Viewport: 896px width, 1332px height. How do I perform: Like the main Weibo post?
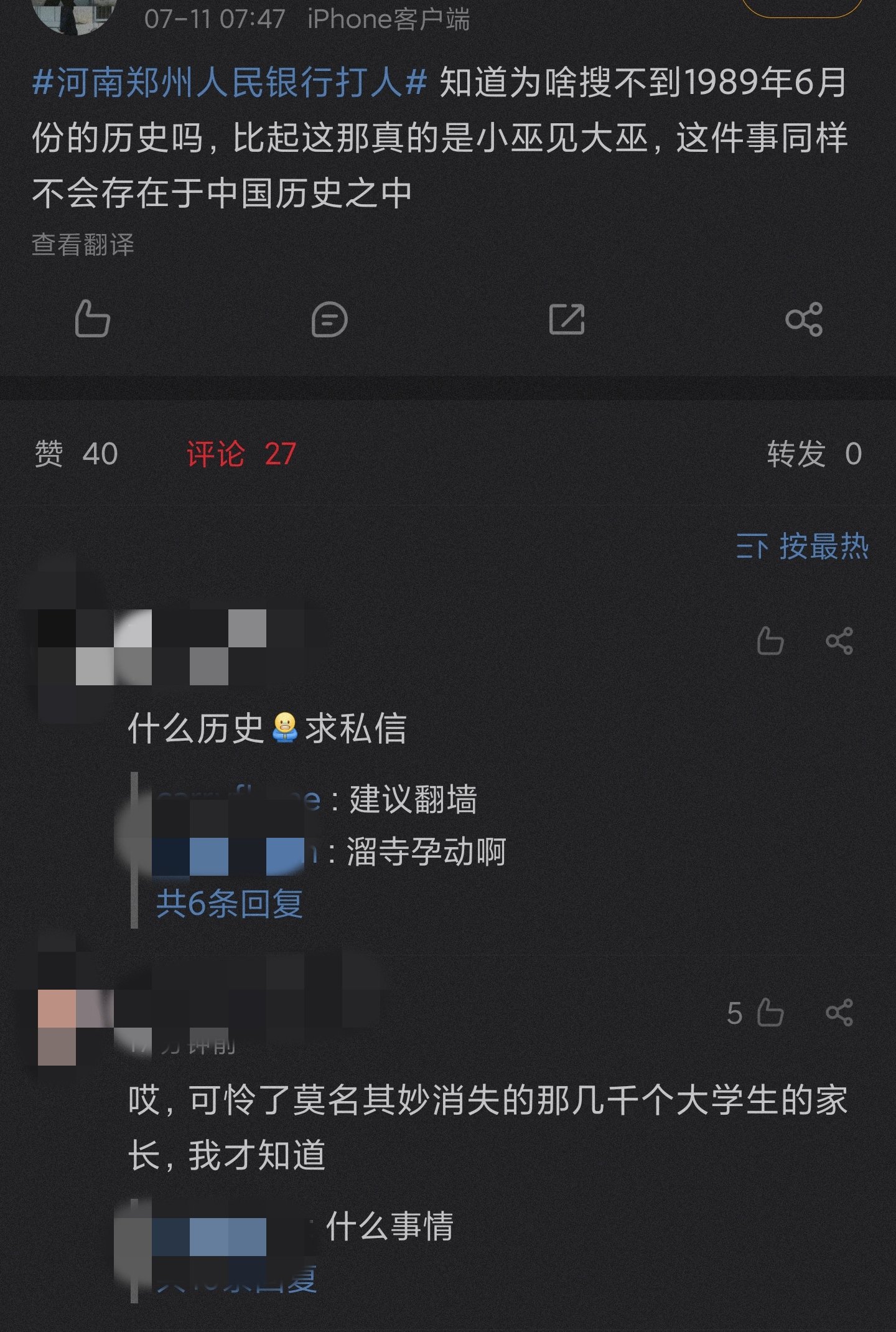tap(92, 319)
